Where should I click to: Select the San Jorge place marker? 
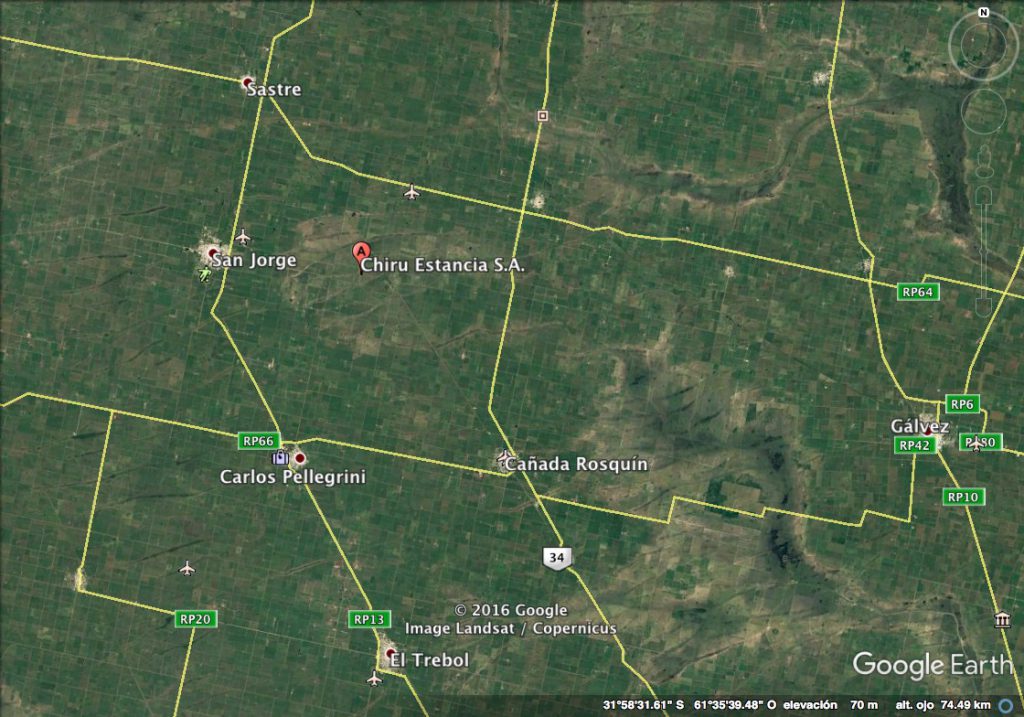(213, 252)
